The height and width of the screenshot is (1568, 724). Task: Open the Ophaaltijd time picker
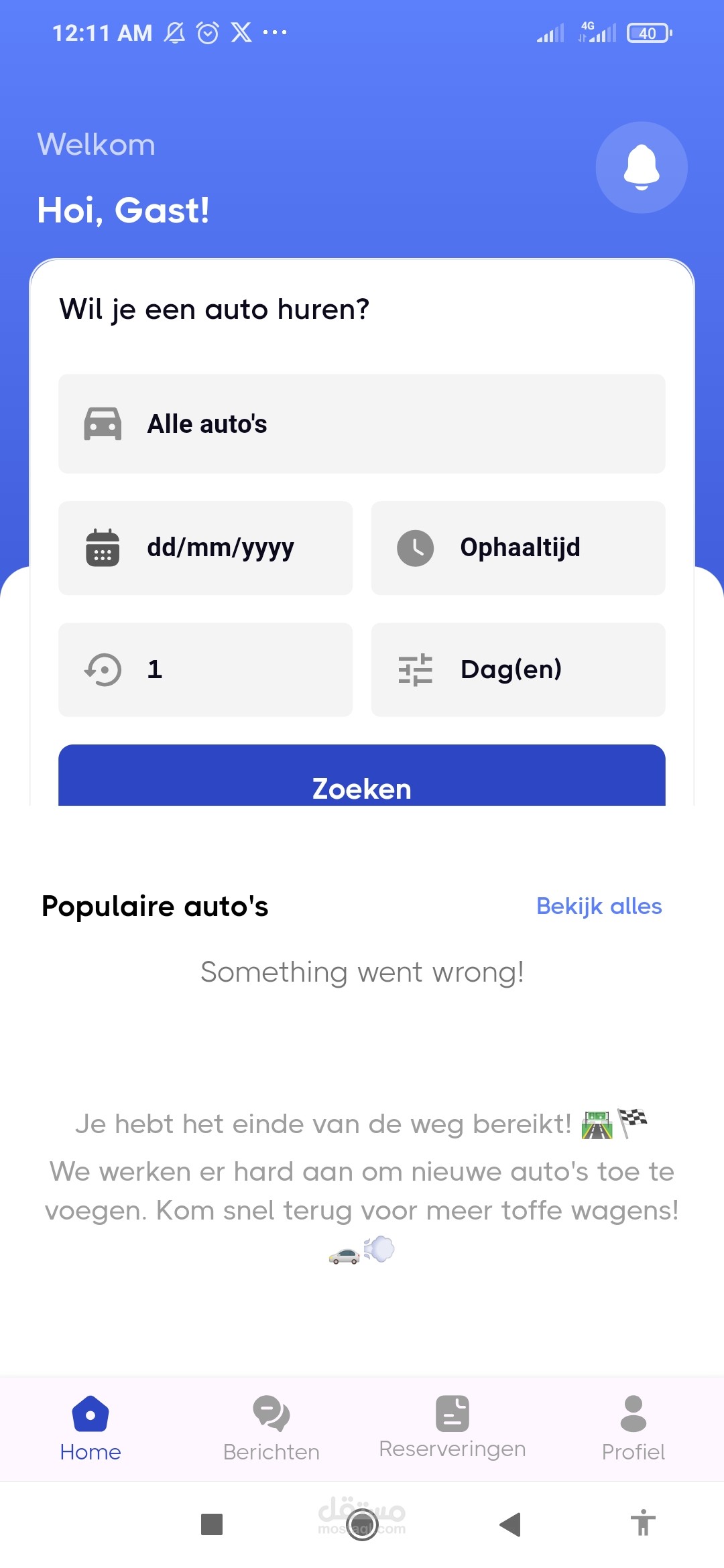[517, 547]
